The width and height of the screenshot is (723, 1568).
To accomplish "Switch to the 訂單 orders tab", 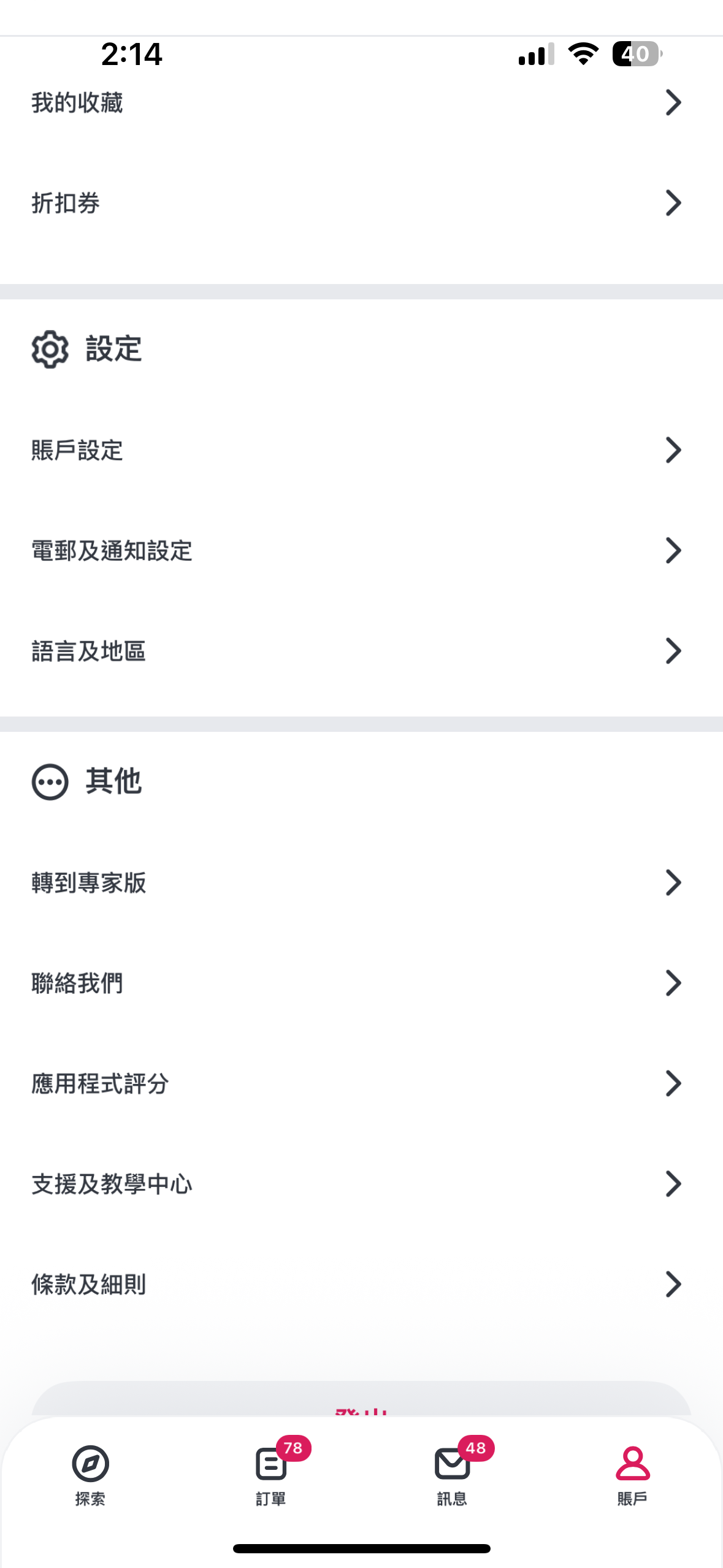I will click(x=271, y=1475).
